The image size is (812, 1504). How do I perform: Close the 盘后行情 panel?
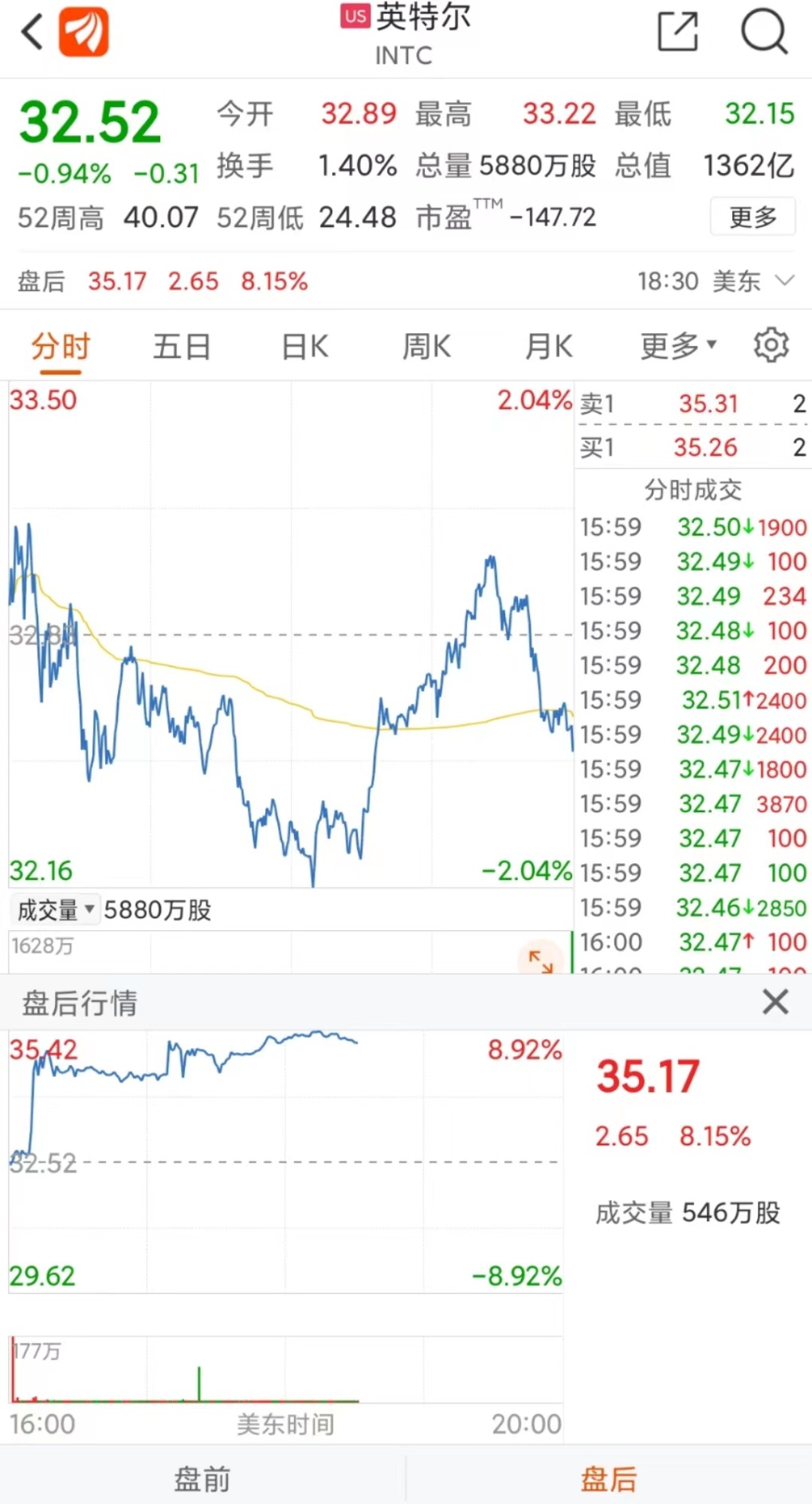tap(775, 1002)
